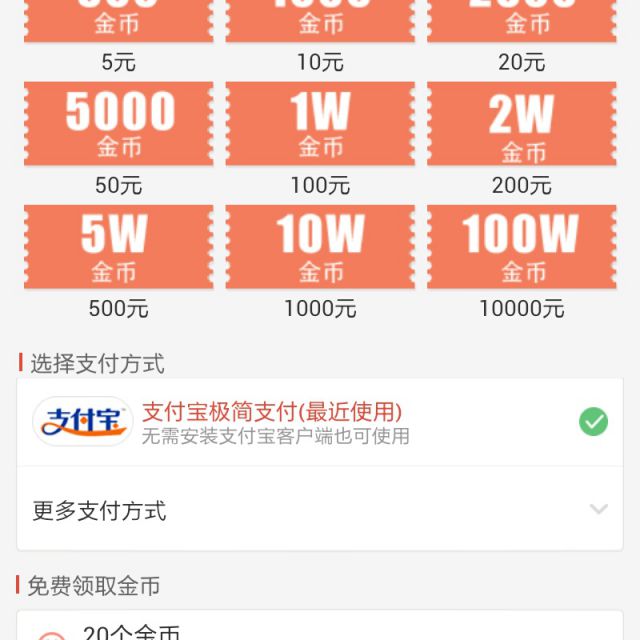Tap the coin package priced at 5元
Image resolution: width=640 pixels, height=640 pixels.
(119, 20)
